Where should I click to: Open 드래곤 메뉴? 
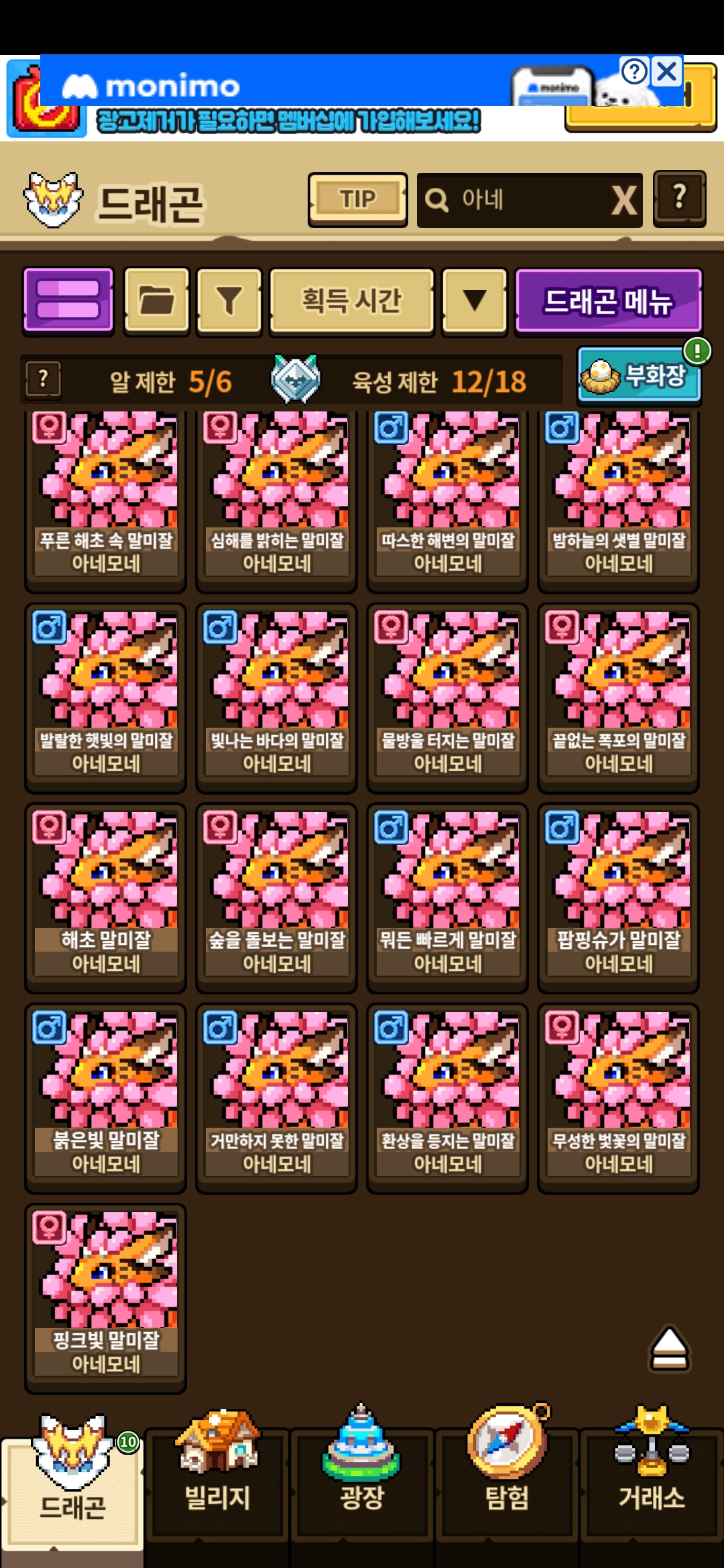pyautogui.click(x=608, y=300)
